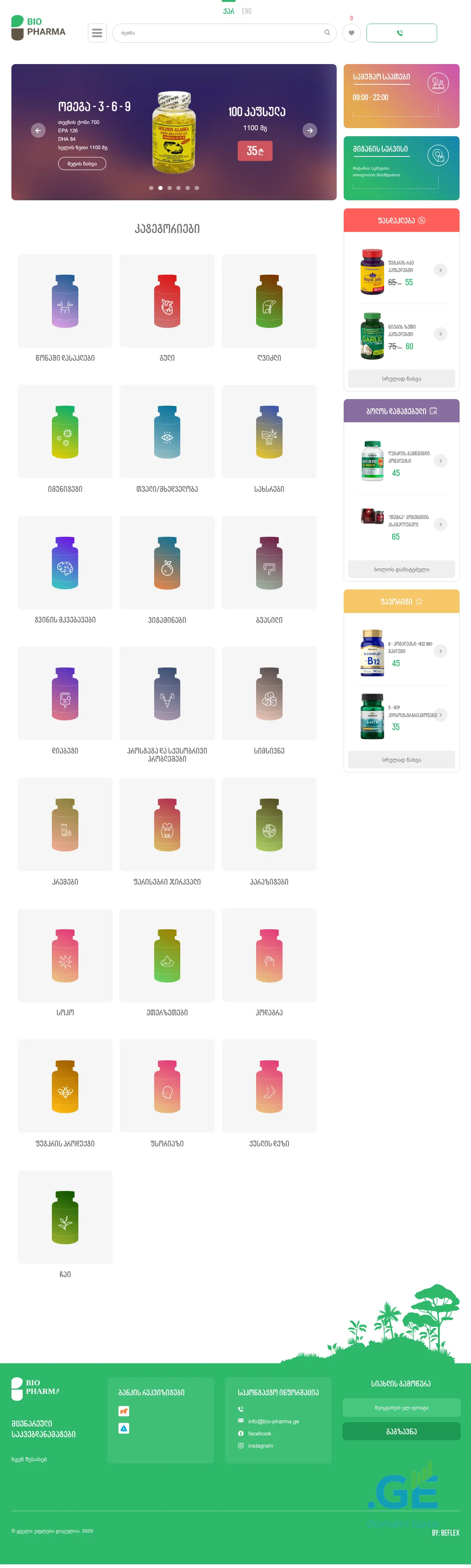
Task: Open info@bio-pharma.ge email link
Action: [x=273, y=1421]
